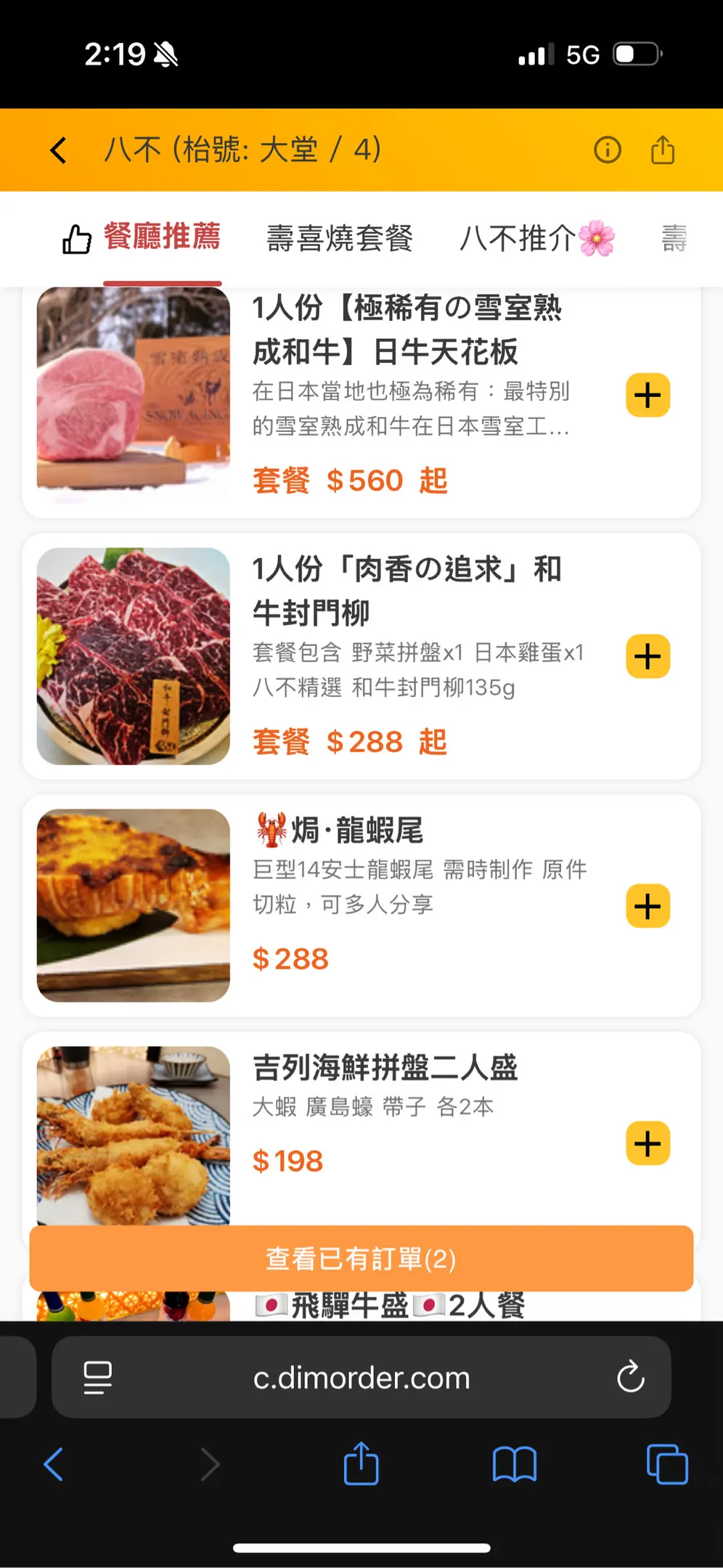Open the browser tabs overview

(666, 1464)
